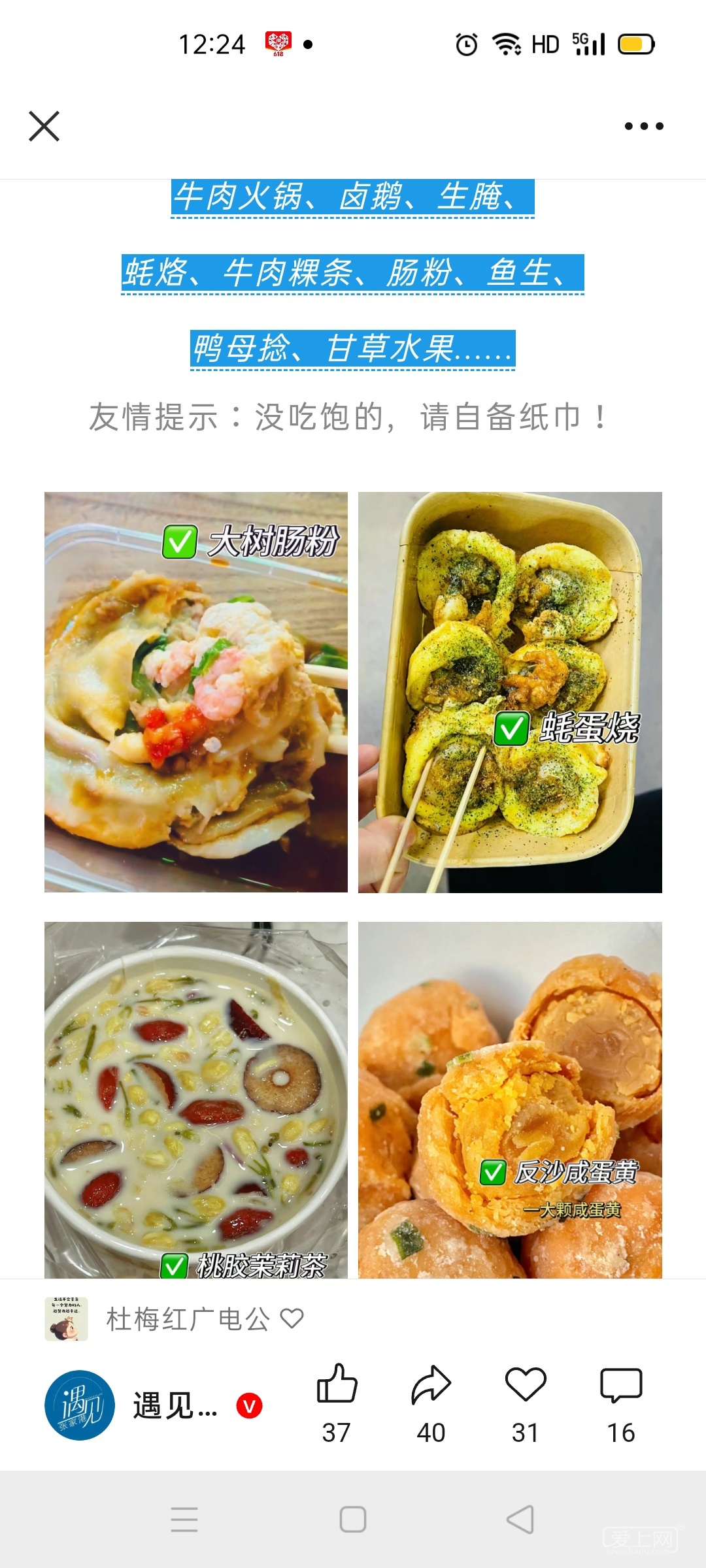Image resolution: width=706 pixels, height=1568 pixels.
Task: View the 反沙咸蛋黄 photo
Action: (510, 1098)
